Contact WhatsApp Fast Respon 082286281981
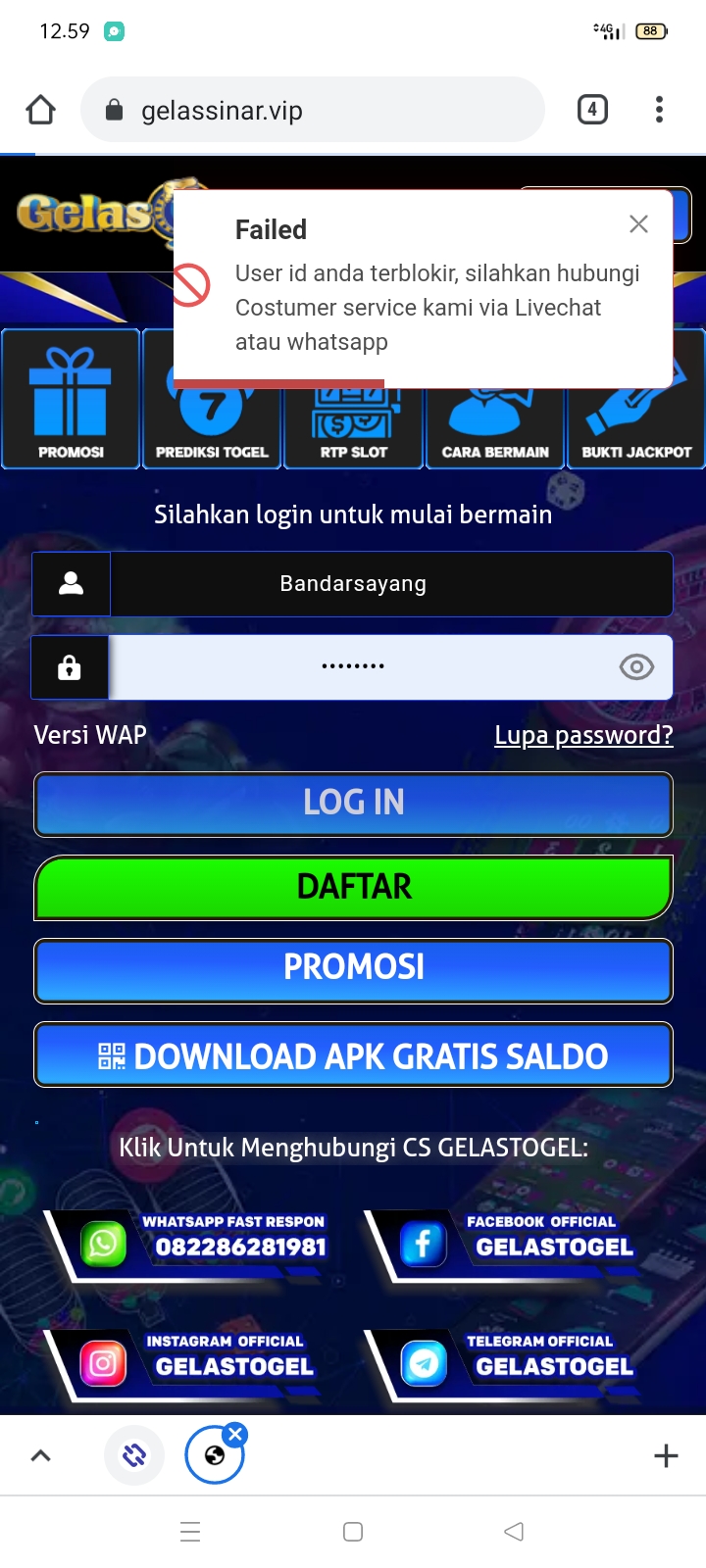This screenshot has width=706, height=1568. (x=196, y=1245)
